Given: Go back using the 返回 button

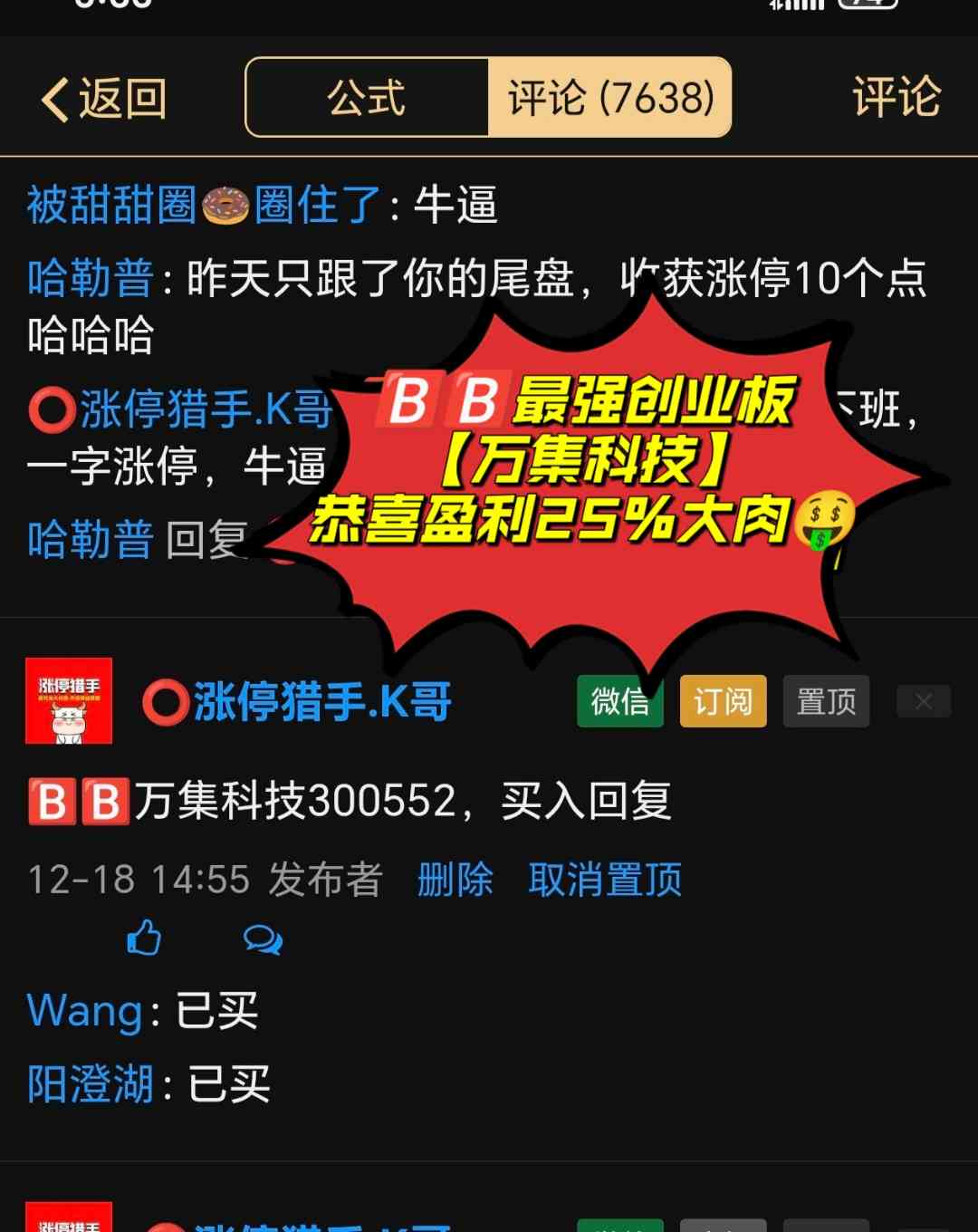Looking at the screenshot, I should pyautogui.click(x=104, y=98).
